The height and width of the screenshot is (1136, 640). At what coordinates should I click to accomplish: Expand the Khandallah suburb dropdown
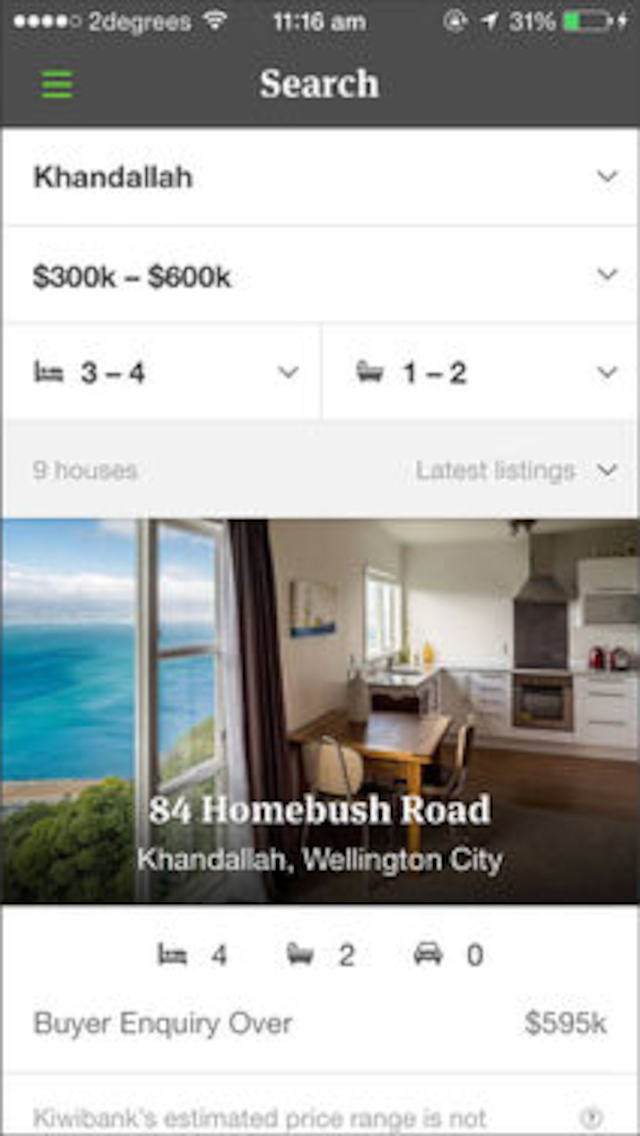pyautogui.click(x=320, y=177)
